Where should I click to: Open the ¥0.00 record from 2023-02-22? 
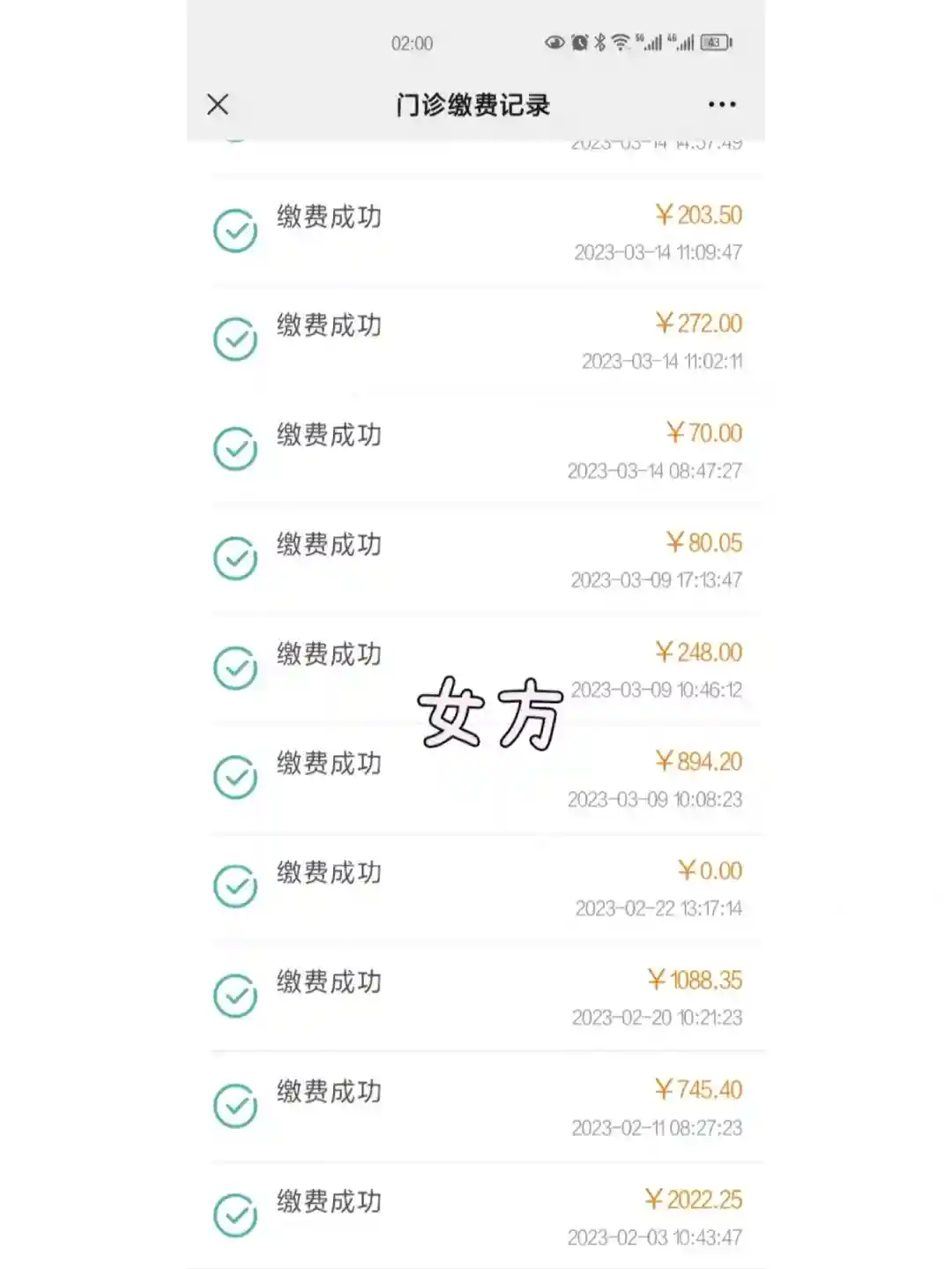(x=476, y=887)
